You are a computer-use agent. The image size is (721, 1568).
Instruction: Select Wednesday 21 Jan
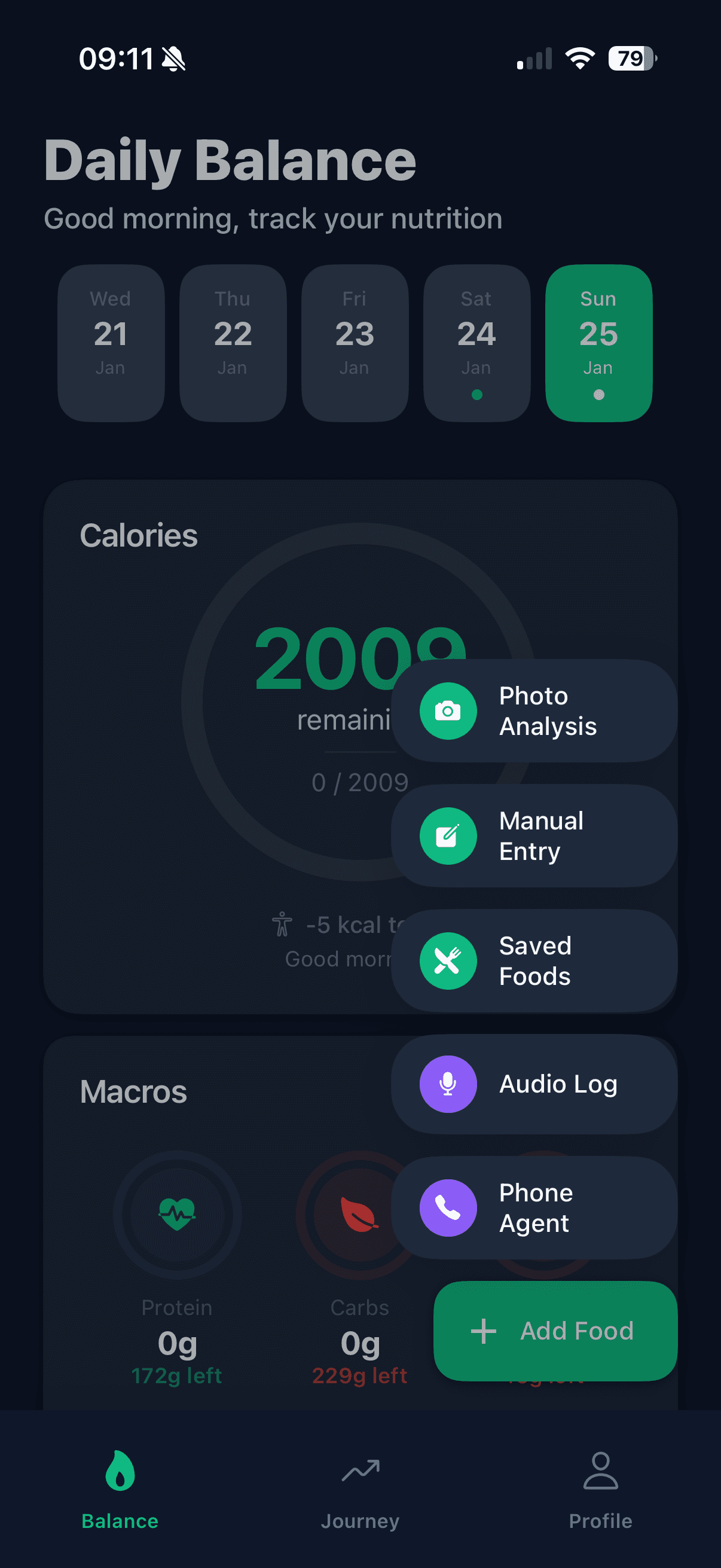[111, 343]
